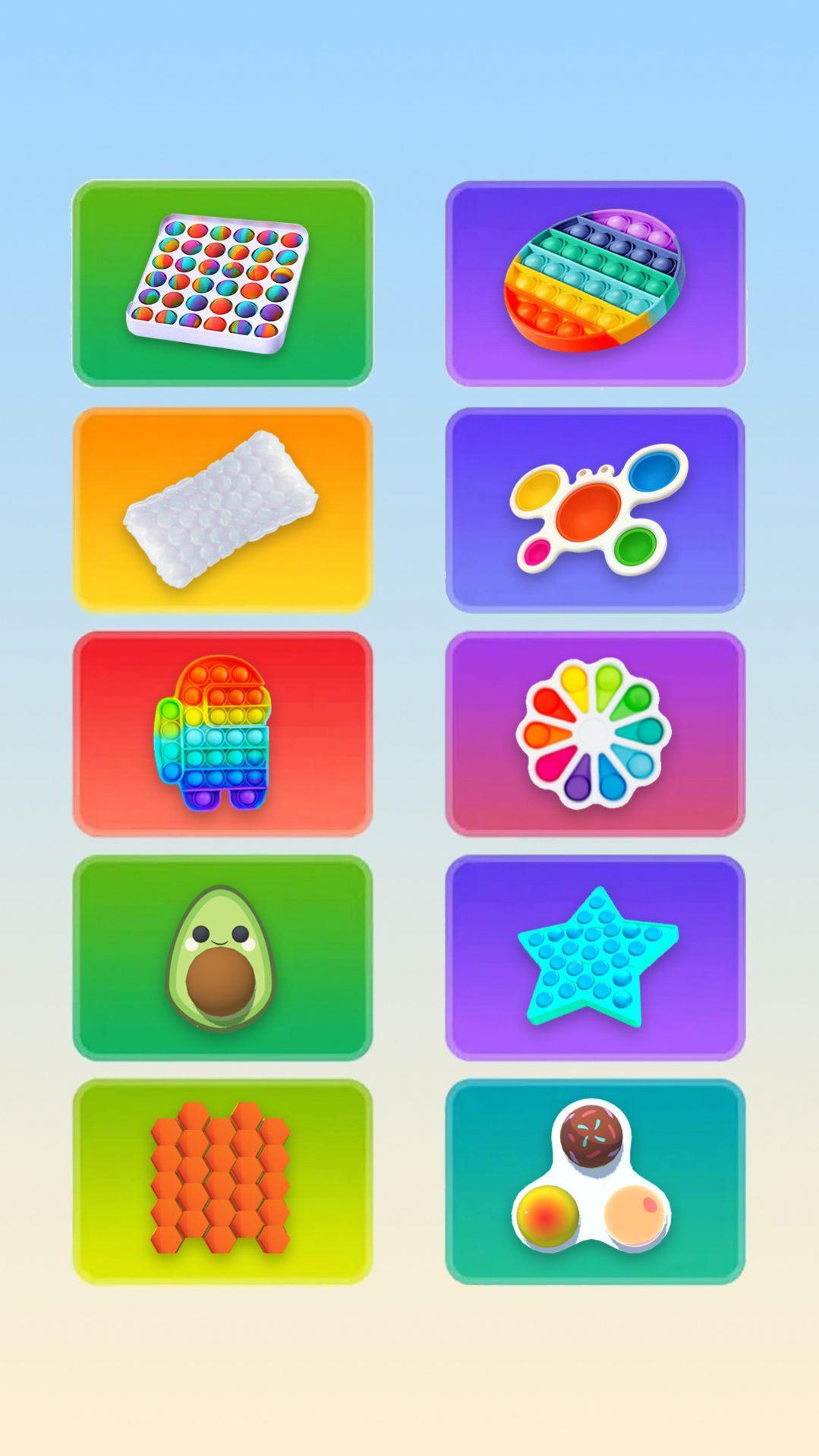Choose the crab-shaped simple dimple toy

[595, 509]
